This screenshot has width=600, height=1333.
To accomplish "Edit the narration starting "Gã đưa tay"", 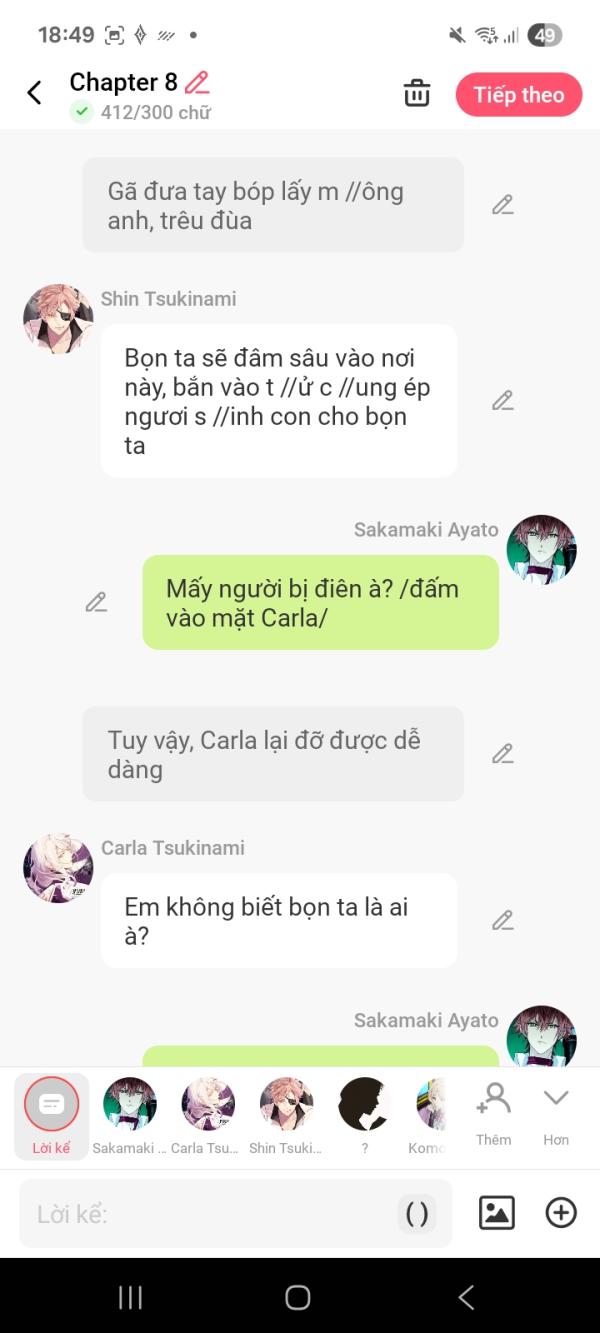I will click(502, 205).
